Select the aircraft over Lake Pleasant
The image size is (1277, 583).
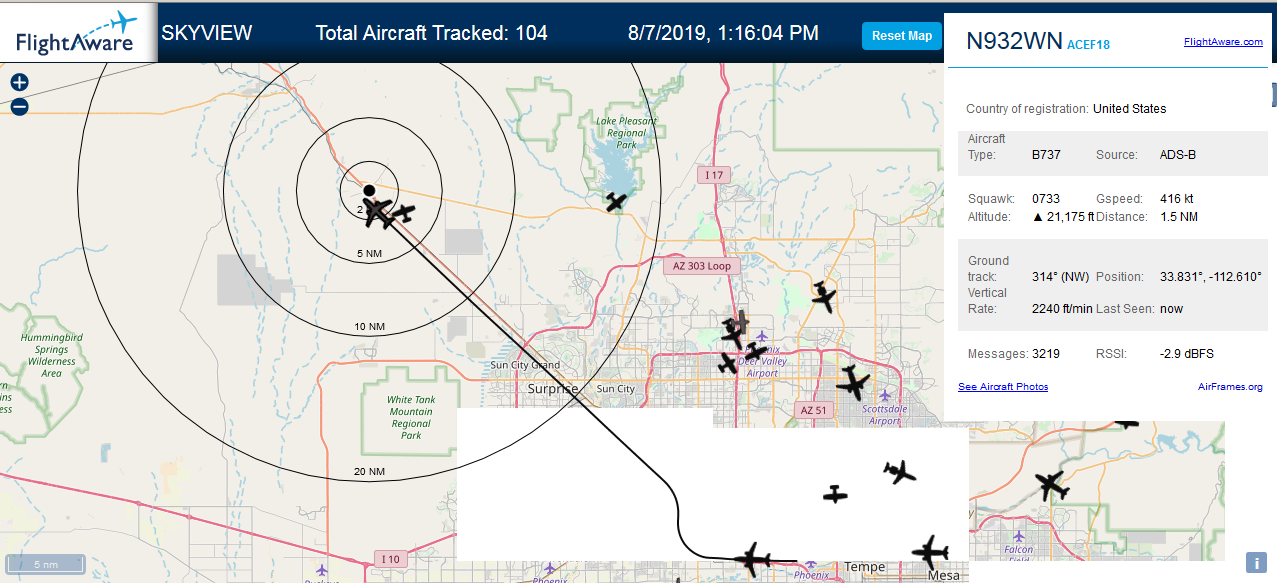[616, 202]
